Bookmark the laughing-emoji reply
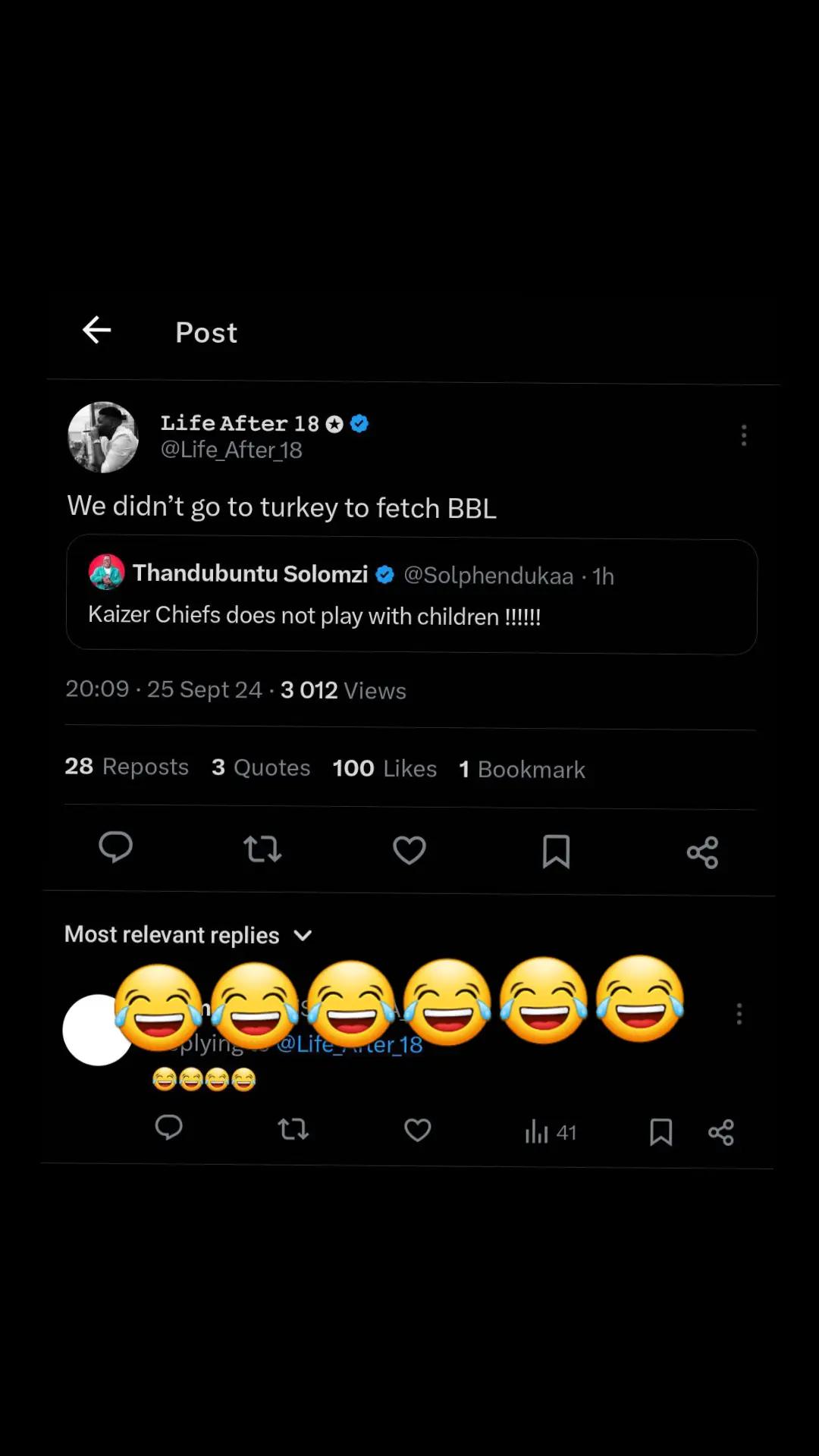This screenshot has height=1456, width=819. 661,1132
